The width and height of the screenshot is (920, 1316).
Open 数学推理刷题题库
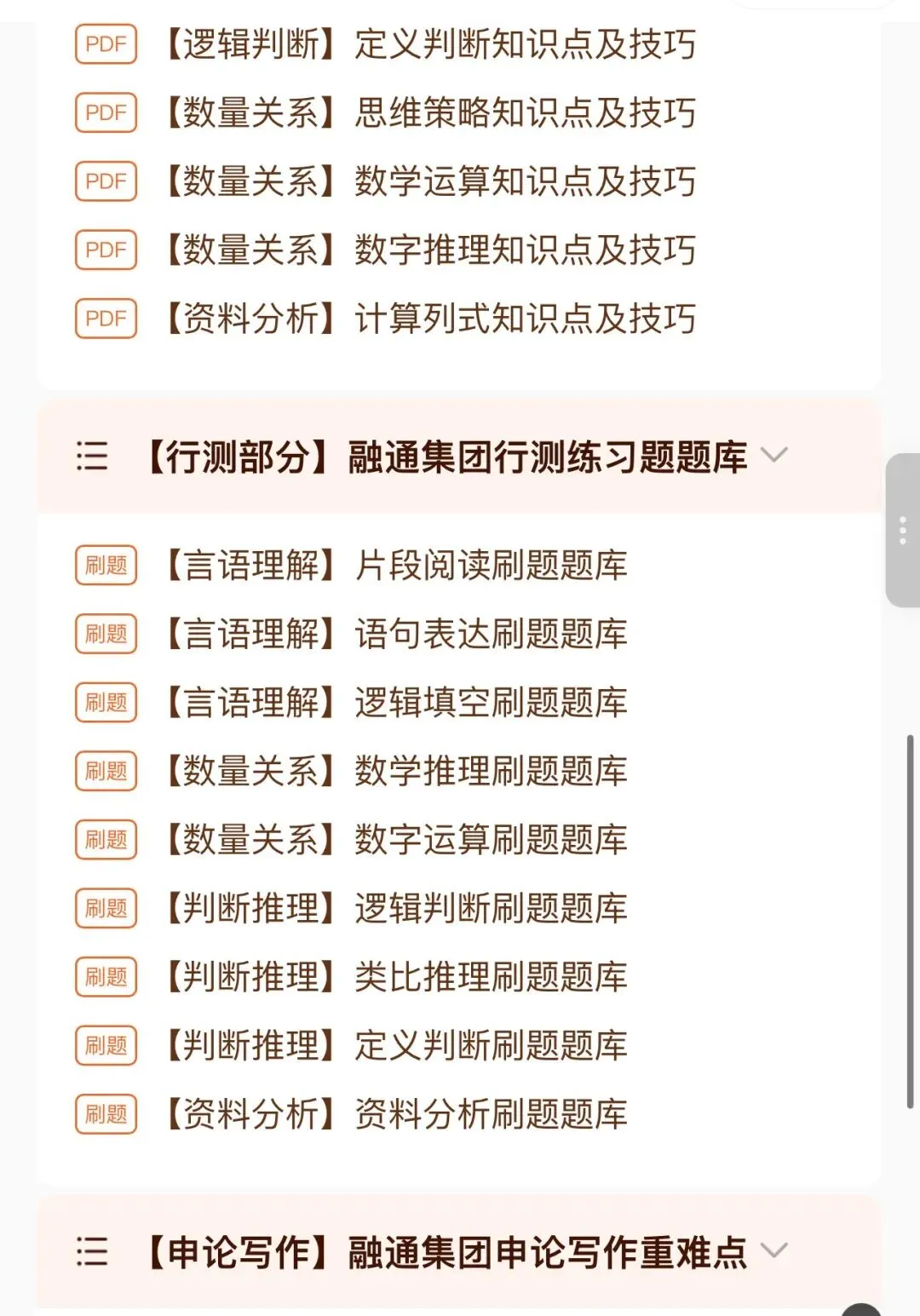point(352,771)
